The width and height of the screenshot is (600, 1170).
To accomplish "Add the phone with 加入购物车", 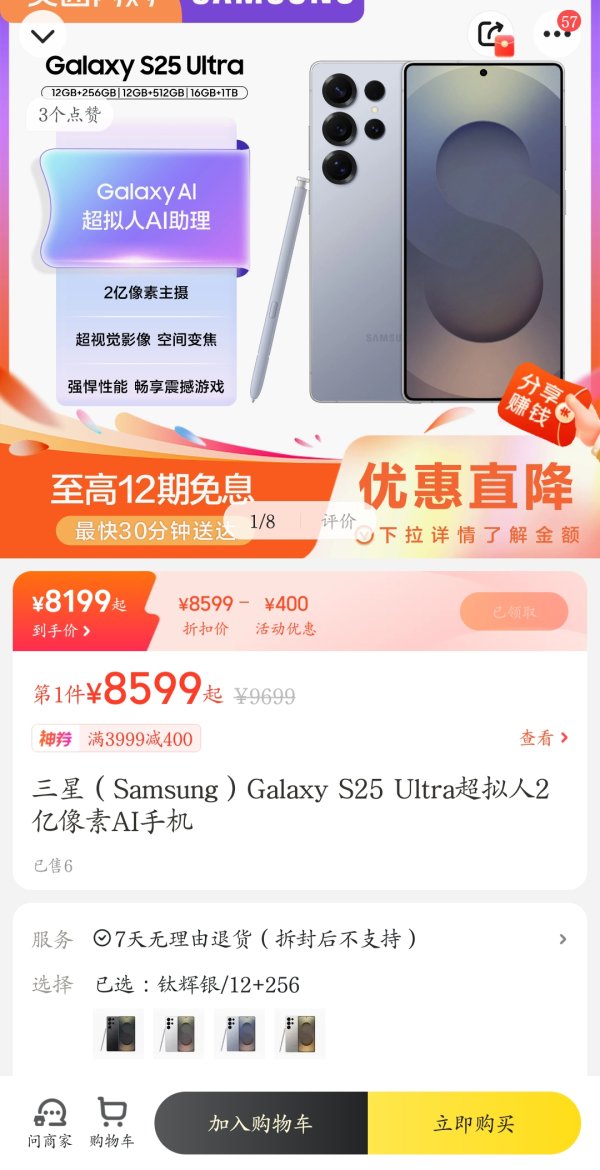I will [x=261, y=1123].
